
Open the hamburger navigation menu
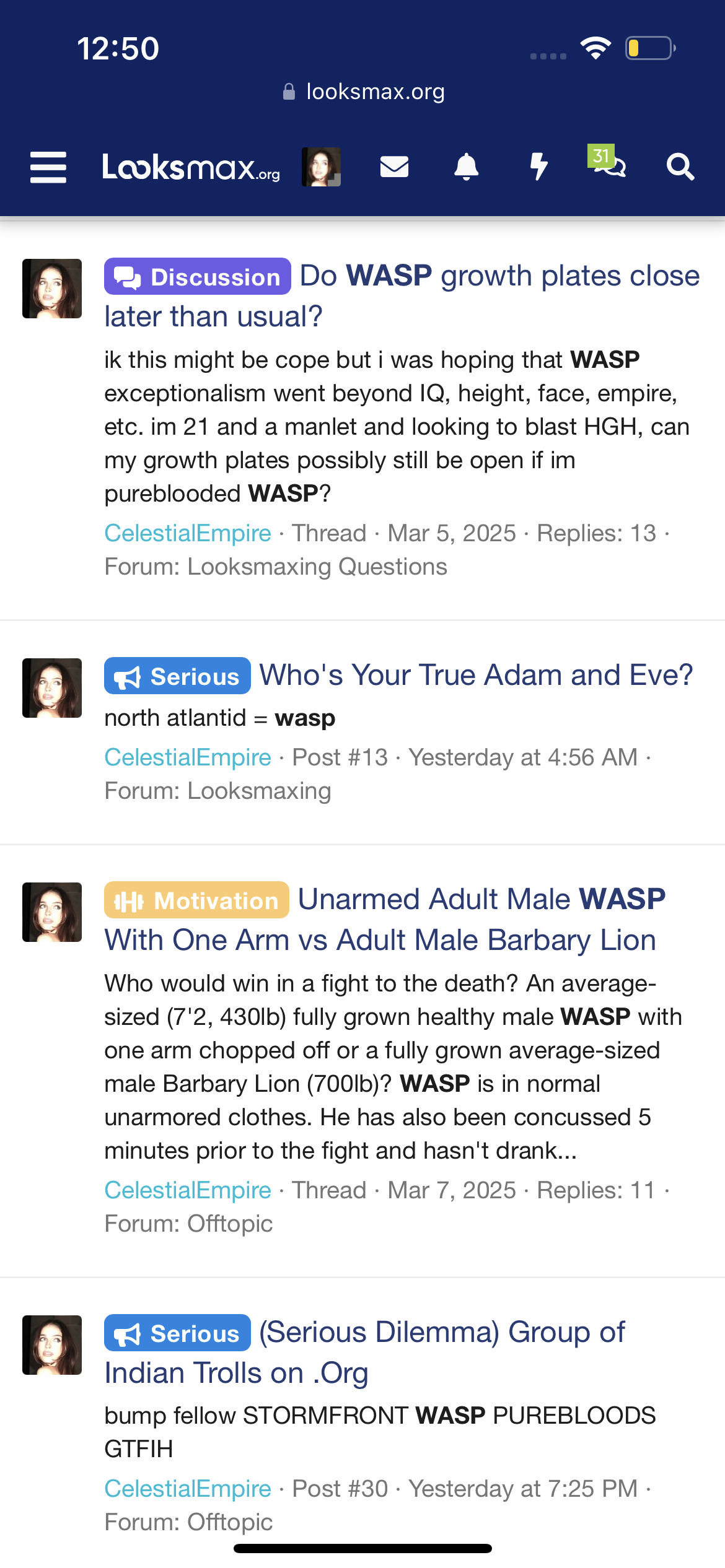tap(48, 167)
